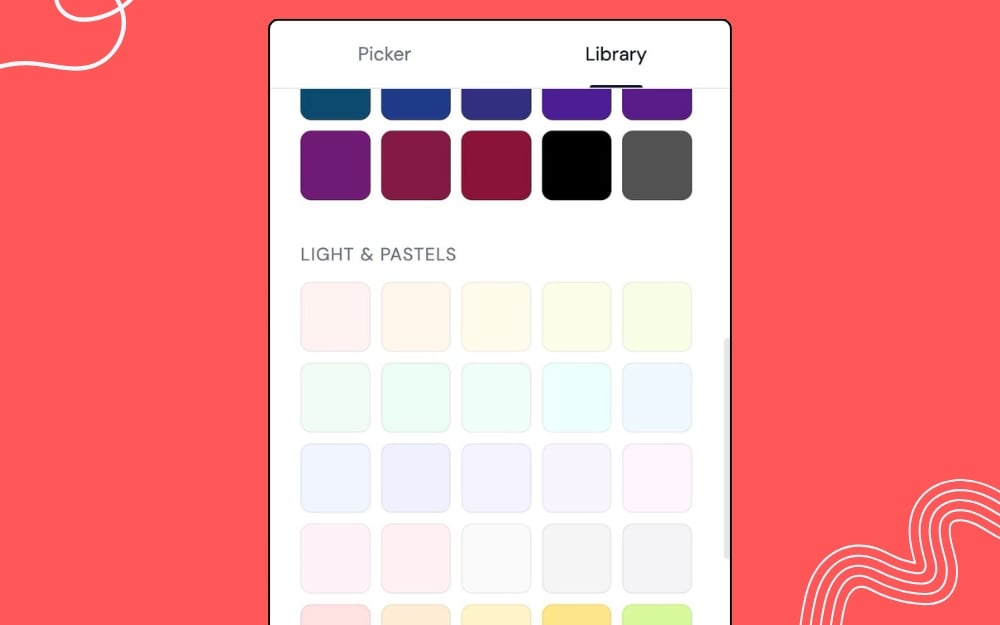This screenshot has height=625, width=1000.
Task: Pick the dark gray color swatch
Action: [657, 165]
